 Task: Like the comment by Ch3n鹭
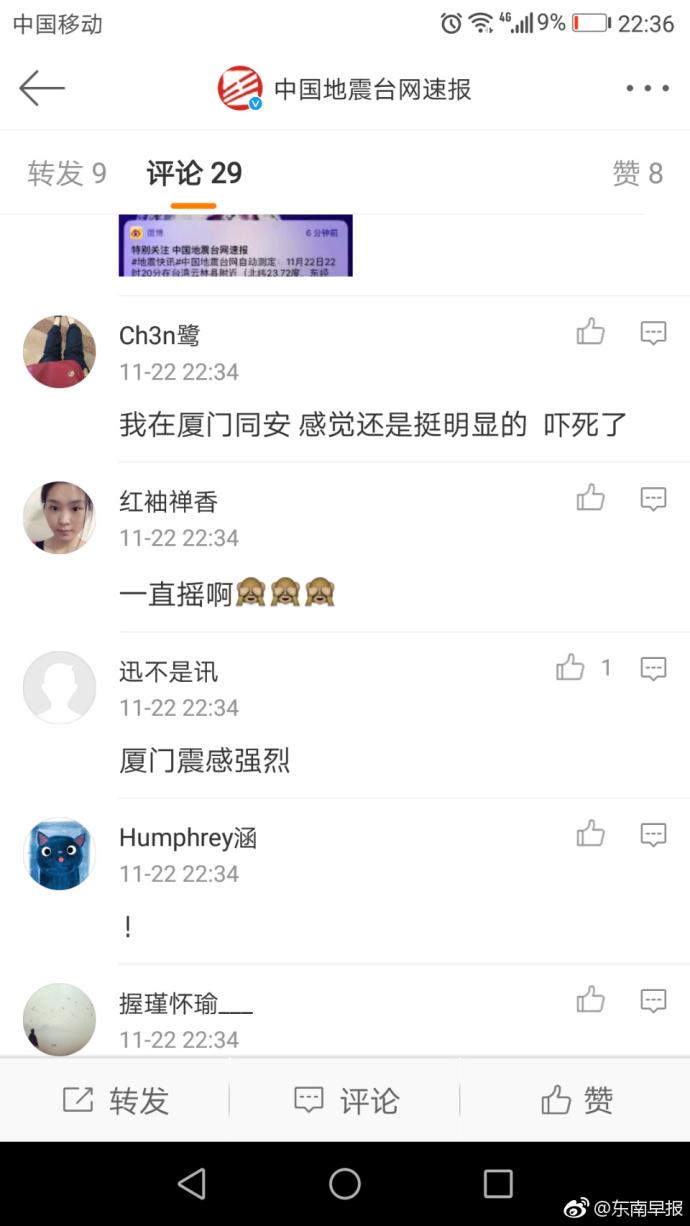[x=591, y=332]
